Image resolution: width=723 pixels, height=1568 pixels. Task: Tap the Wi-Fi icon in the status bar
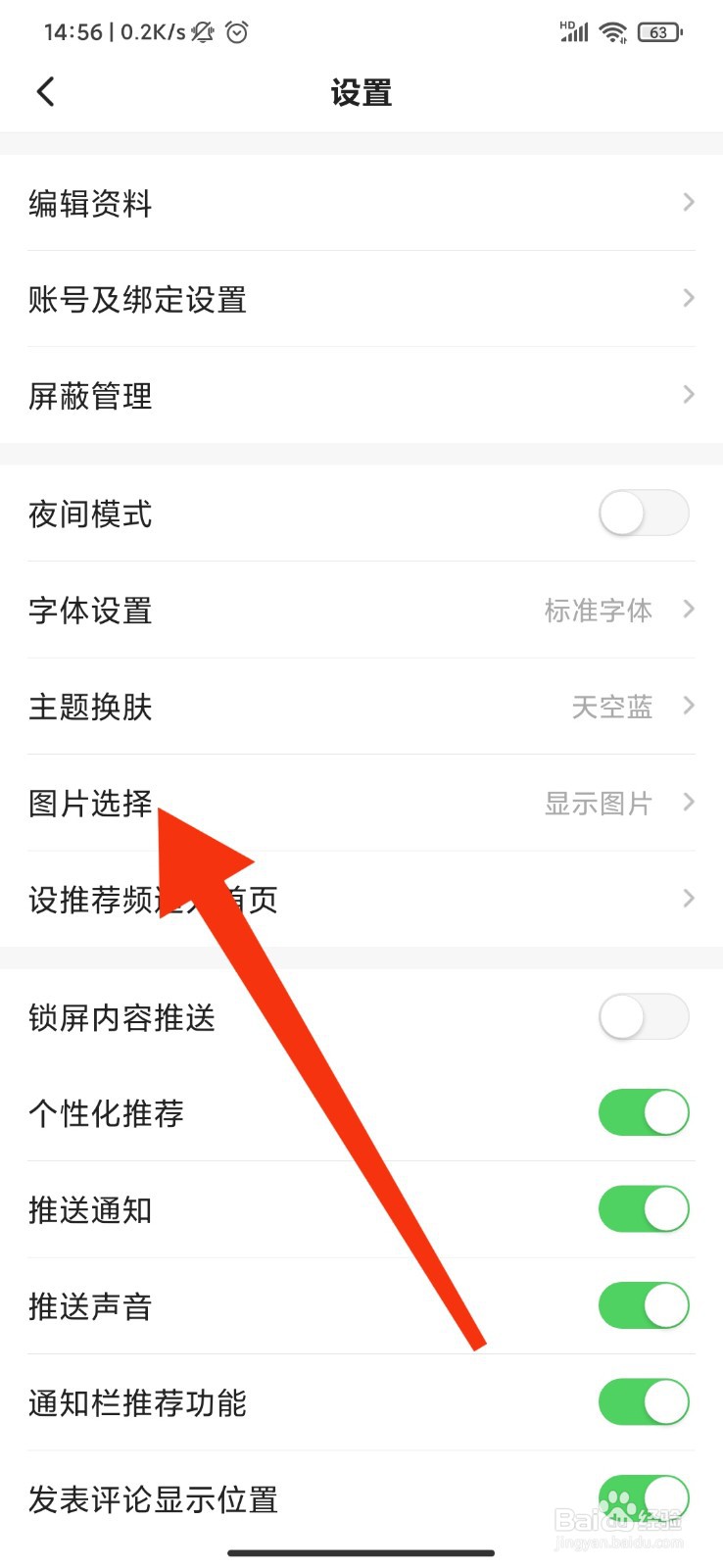[612, 31]
